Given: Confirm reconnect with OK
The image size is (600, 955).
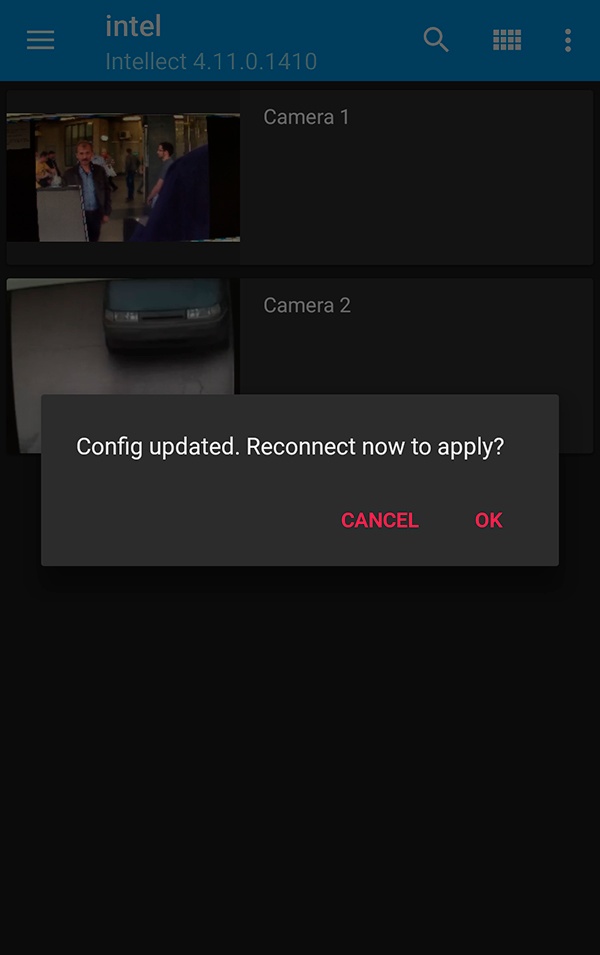Looking at the screenshot, I should tap(488, 520).
